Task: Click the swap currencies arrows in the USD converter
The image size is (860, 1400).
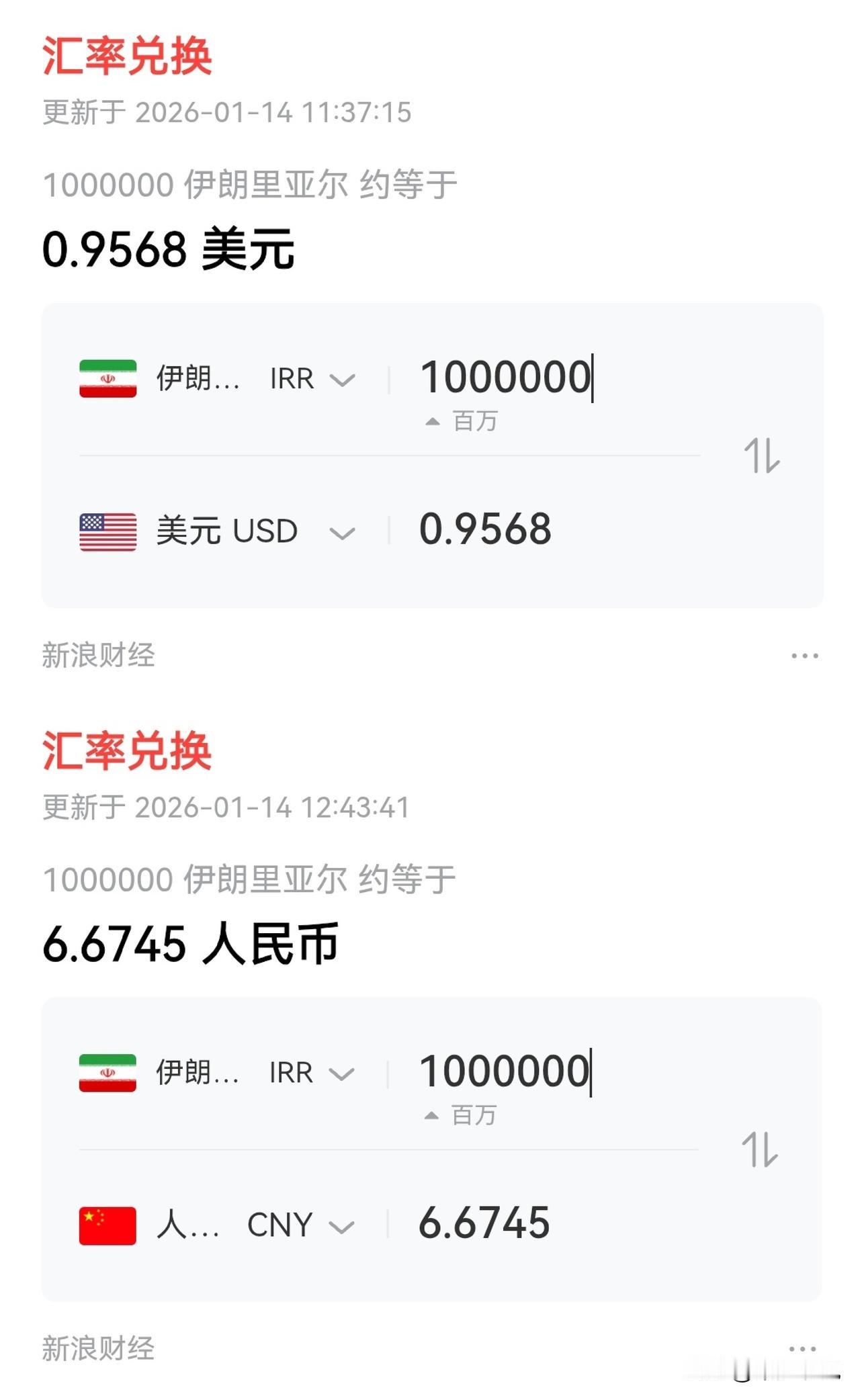Action: (763, 455)
